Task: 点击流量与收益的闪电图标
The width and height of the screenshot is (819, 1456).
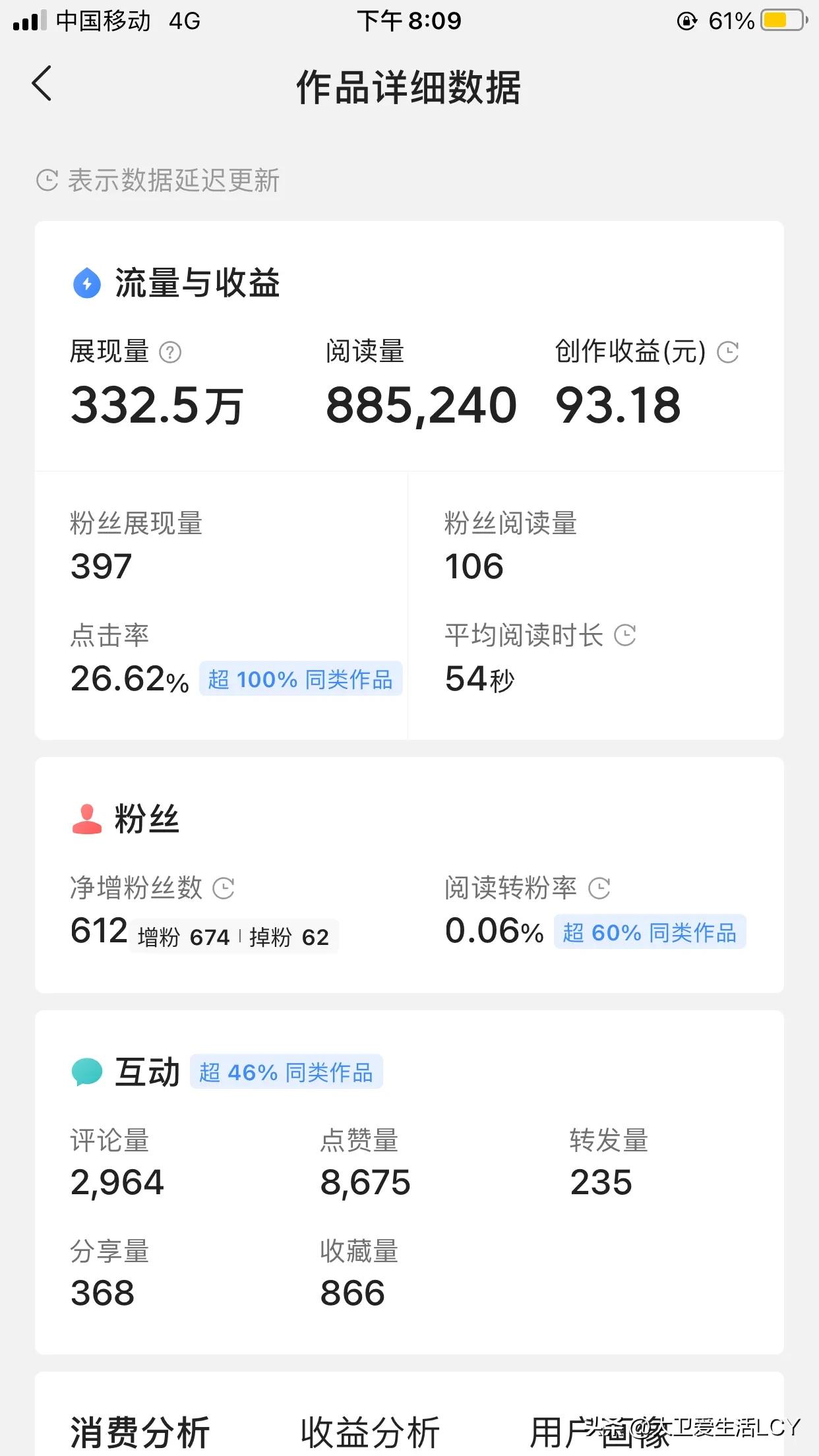Action: coord(86,284)
